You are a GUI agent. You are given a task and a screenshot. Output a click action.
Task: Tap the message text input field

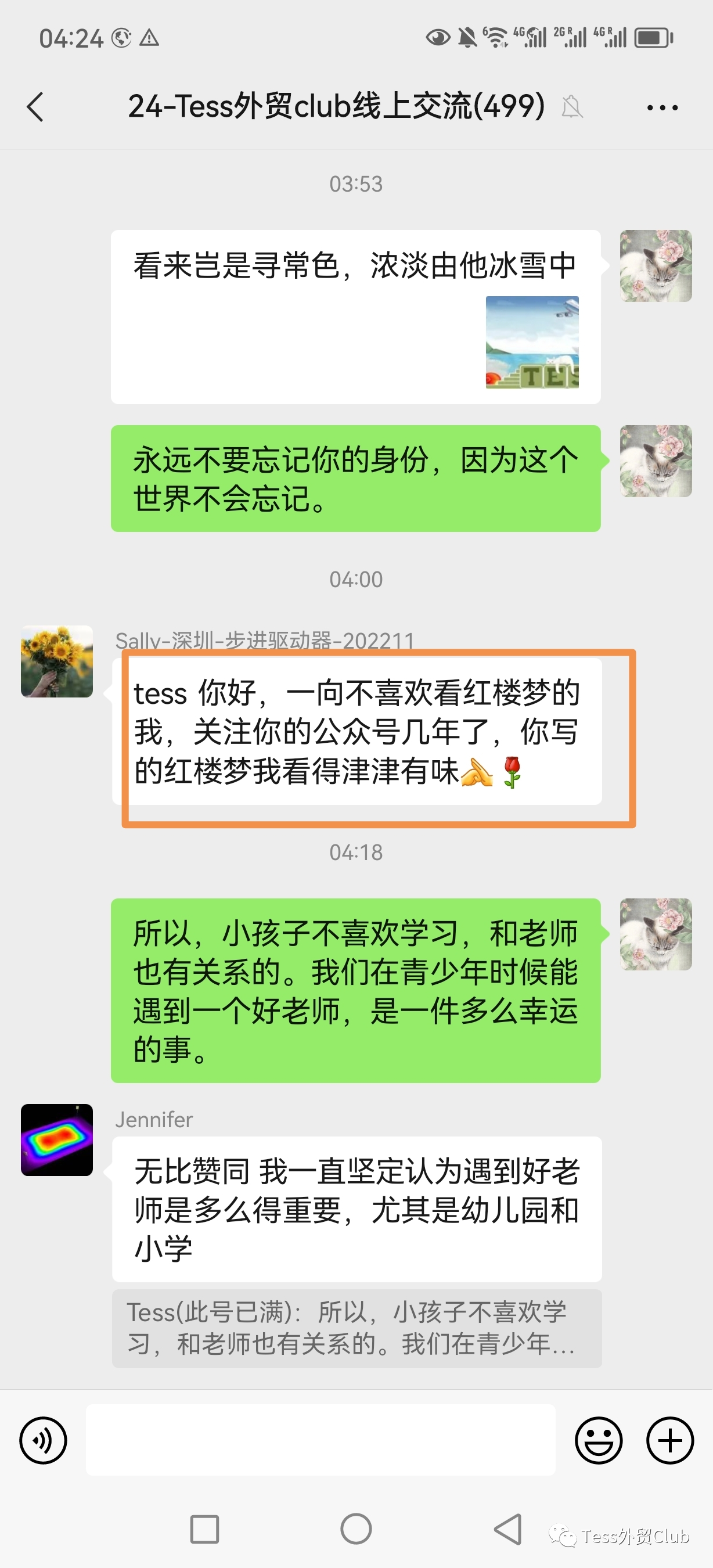(321, 1440)
